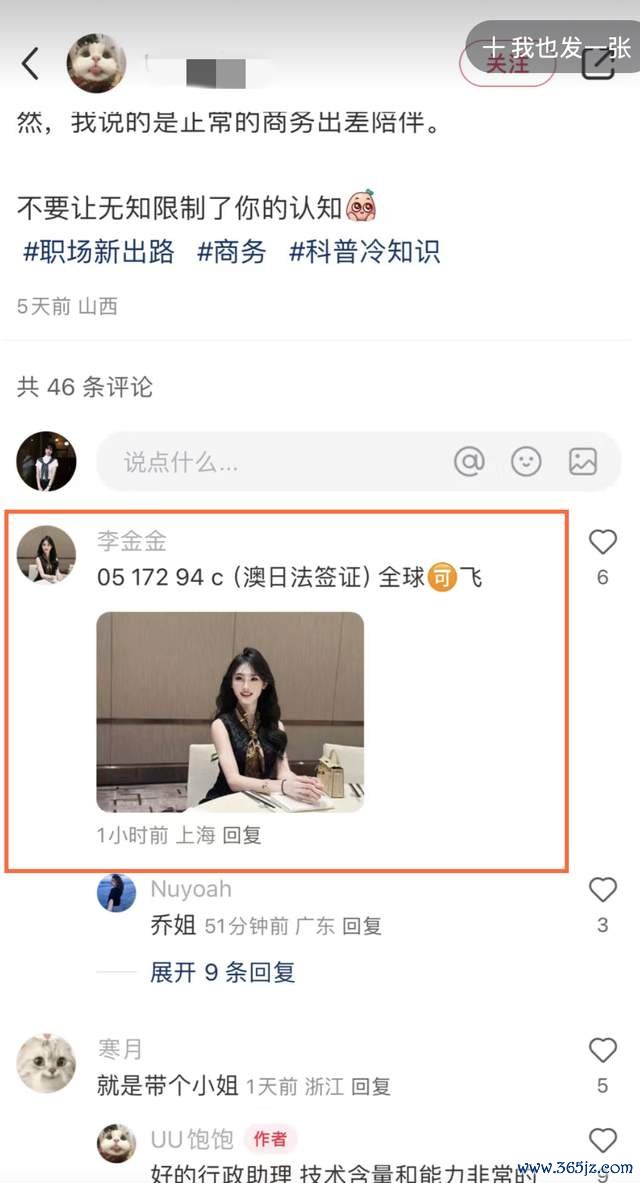Open hashtag #职场新出路

(x=98, y=251)
